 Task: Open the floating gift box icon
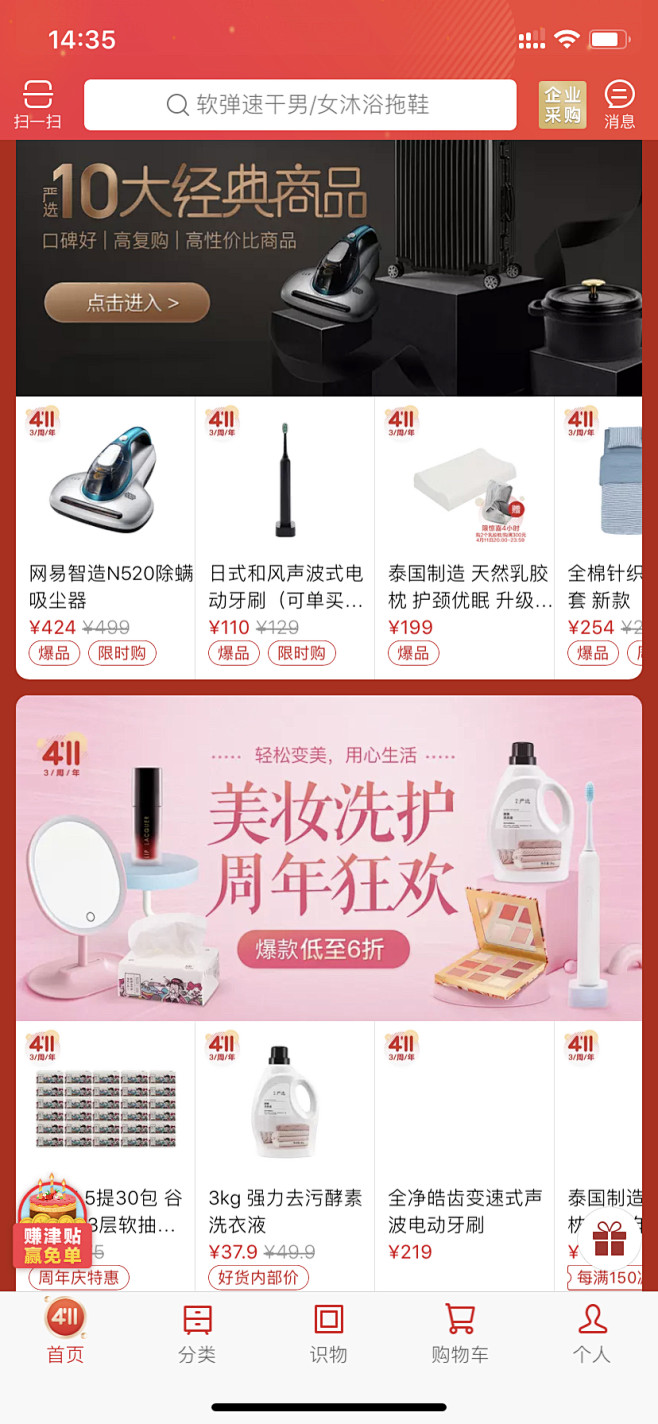pyautogui.click(x=608, y=1240)
